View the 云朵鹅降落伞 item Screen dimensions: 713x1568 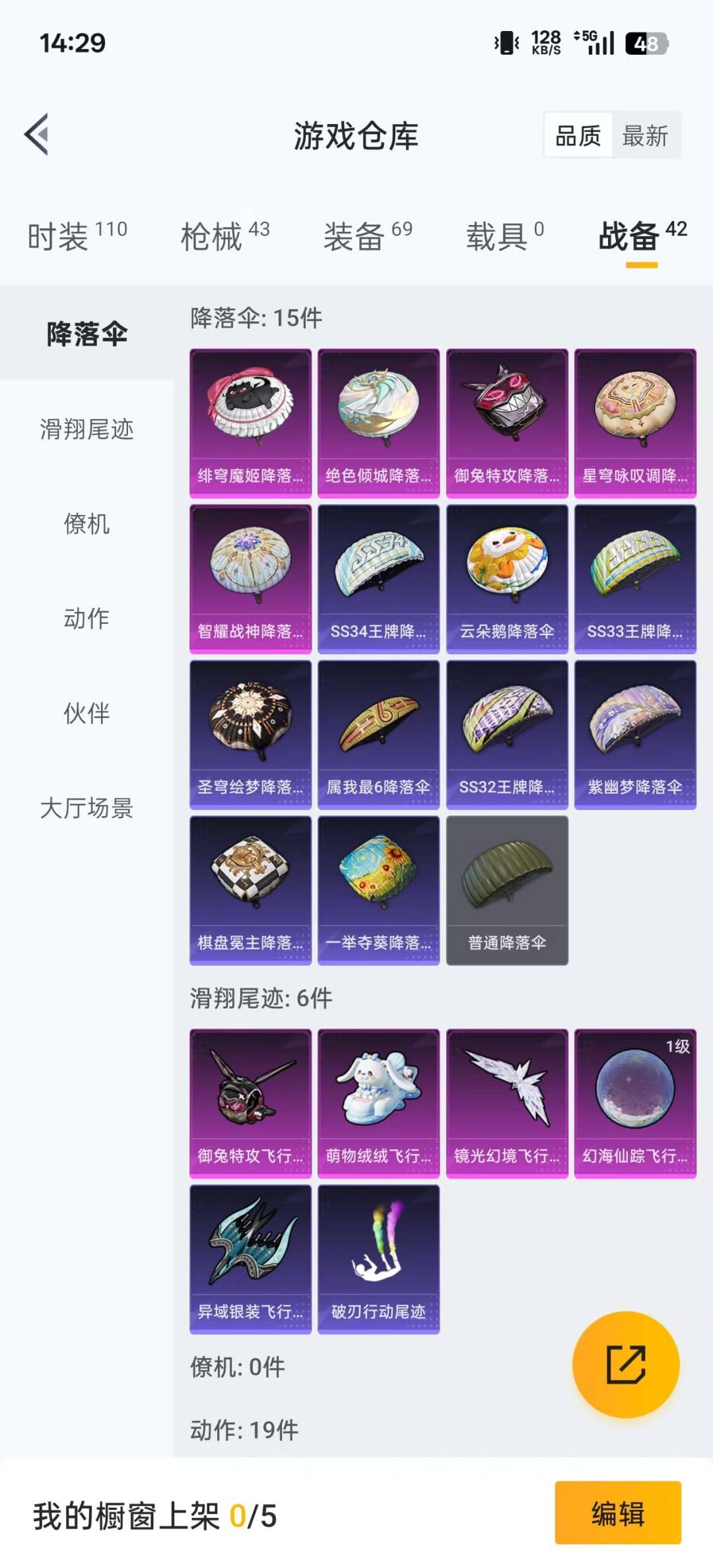507,578
